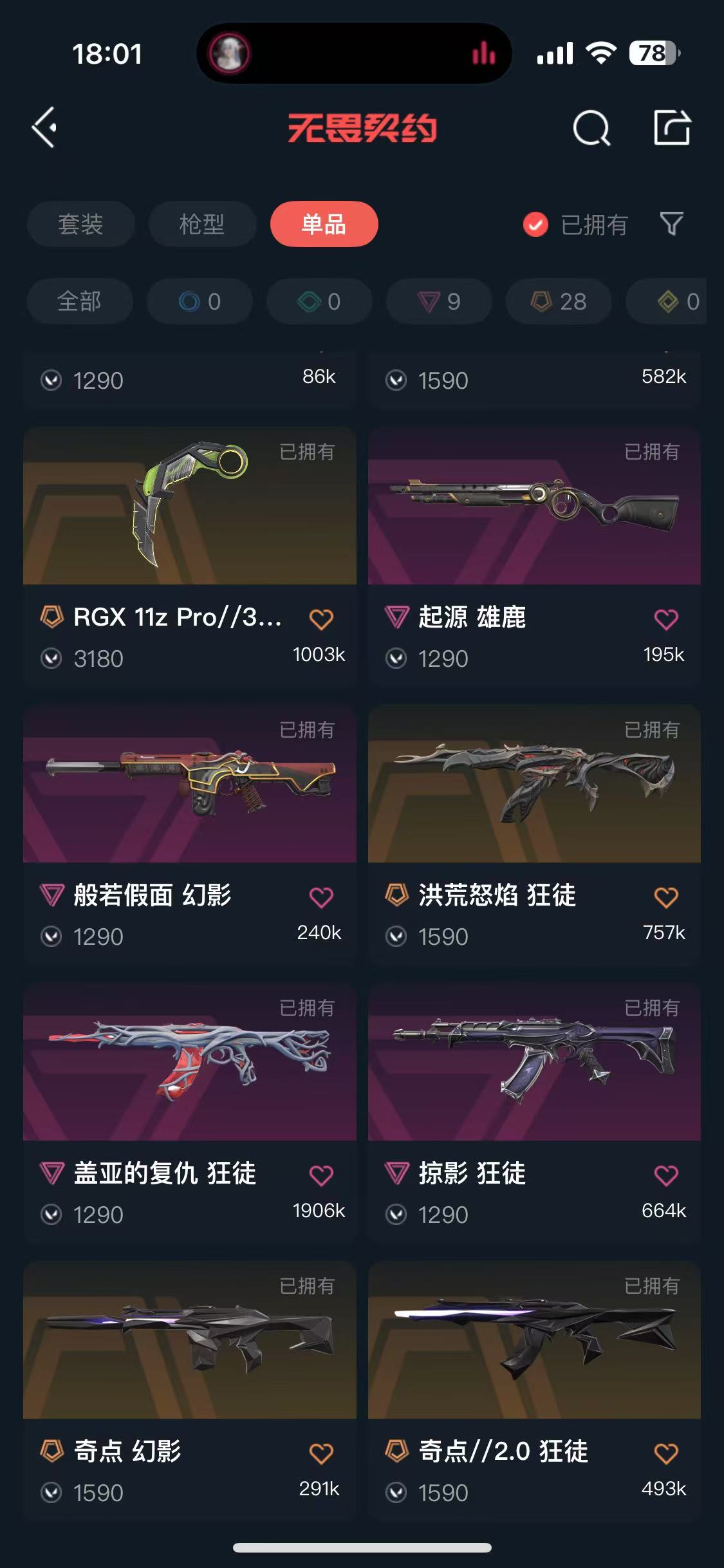The width and height of the screenshot is (724, 1568).
Task: Open the funnel filter options
Action: [x=671, y=224]
